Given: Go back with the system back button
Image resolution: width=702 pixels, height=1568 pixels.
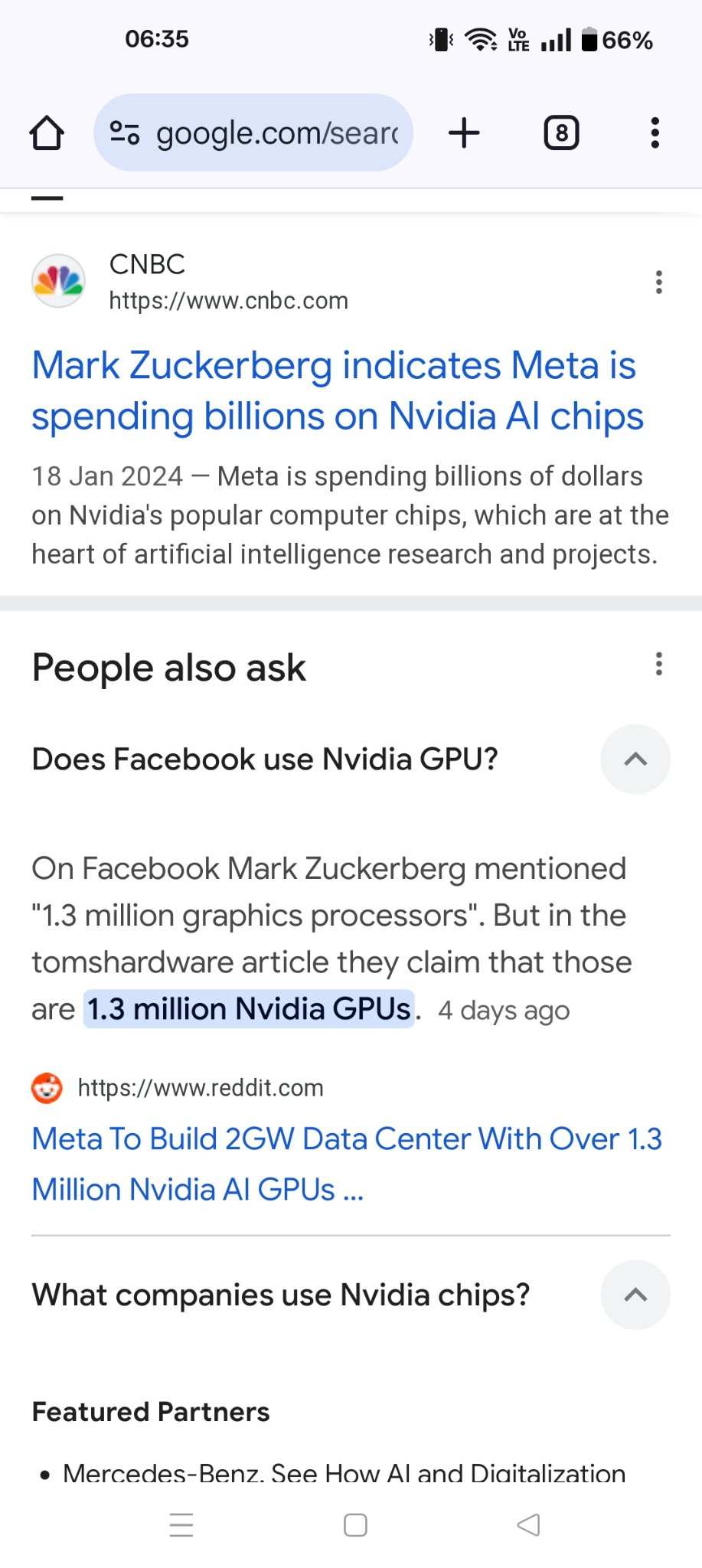Looking at the screenshot, I should (x=528, y=1524).
